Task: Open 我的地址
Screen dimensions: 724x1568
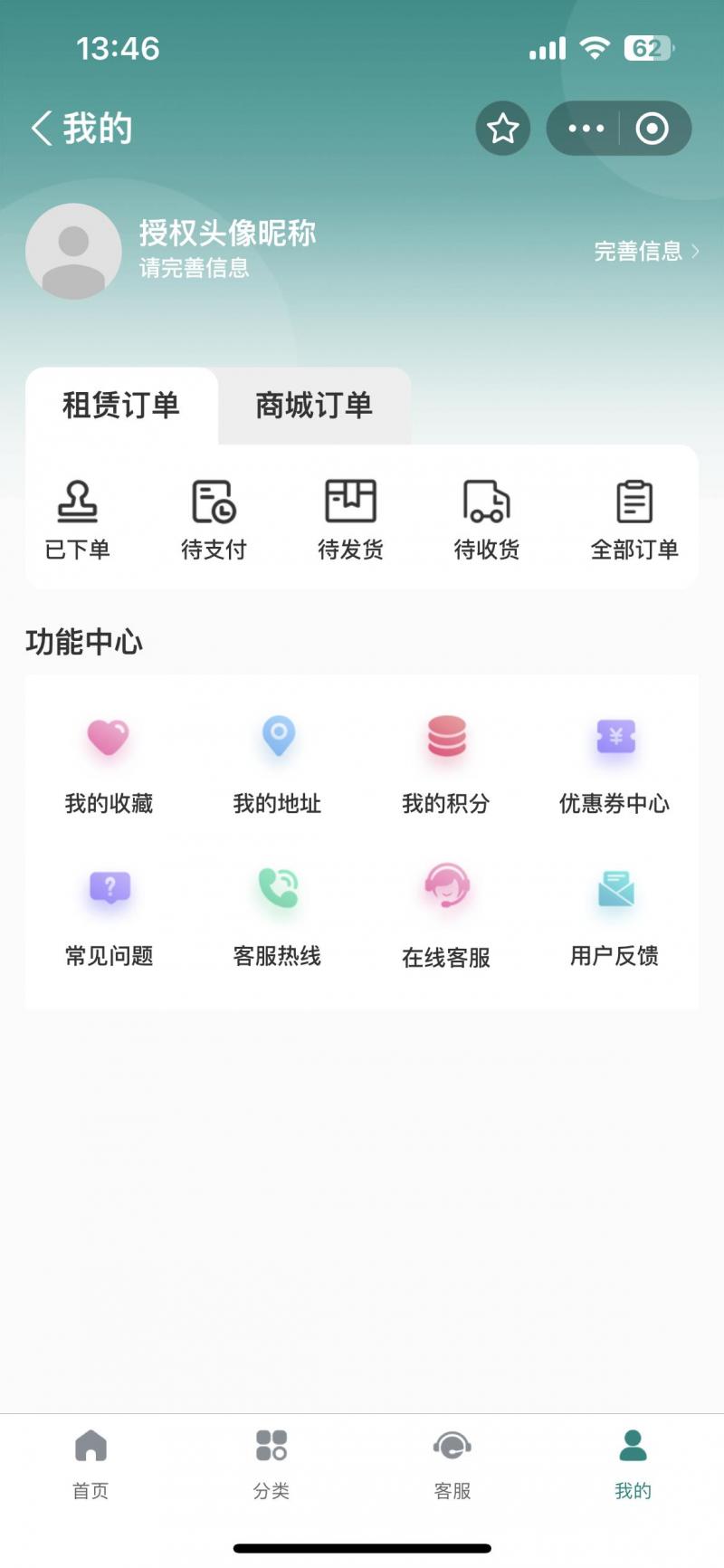Action: (278, 762)
